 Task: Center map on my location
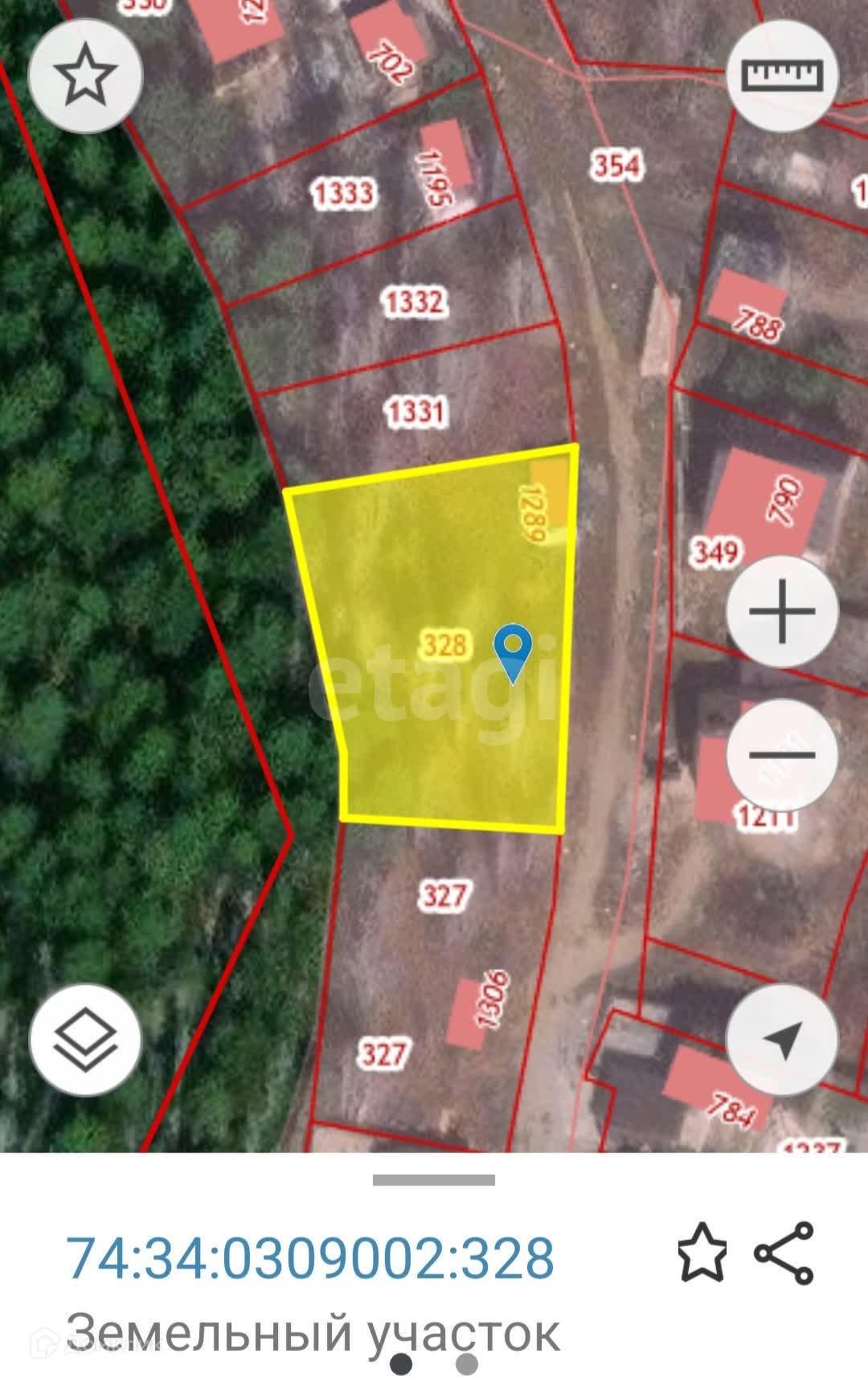[x=782, y=1040]
